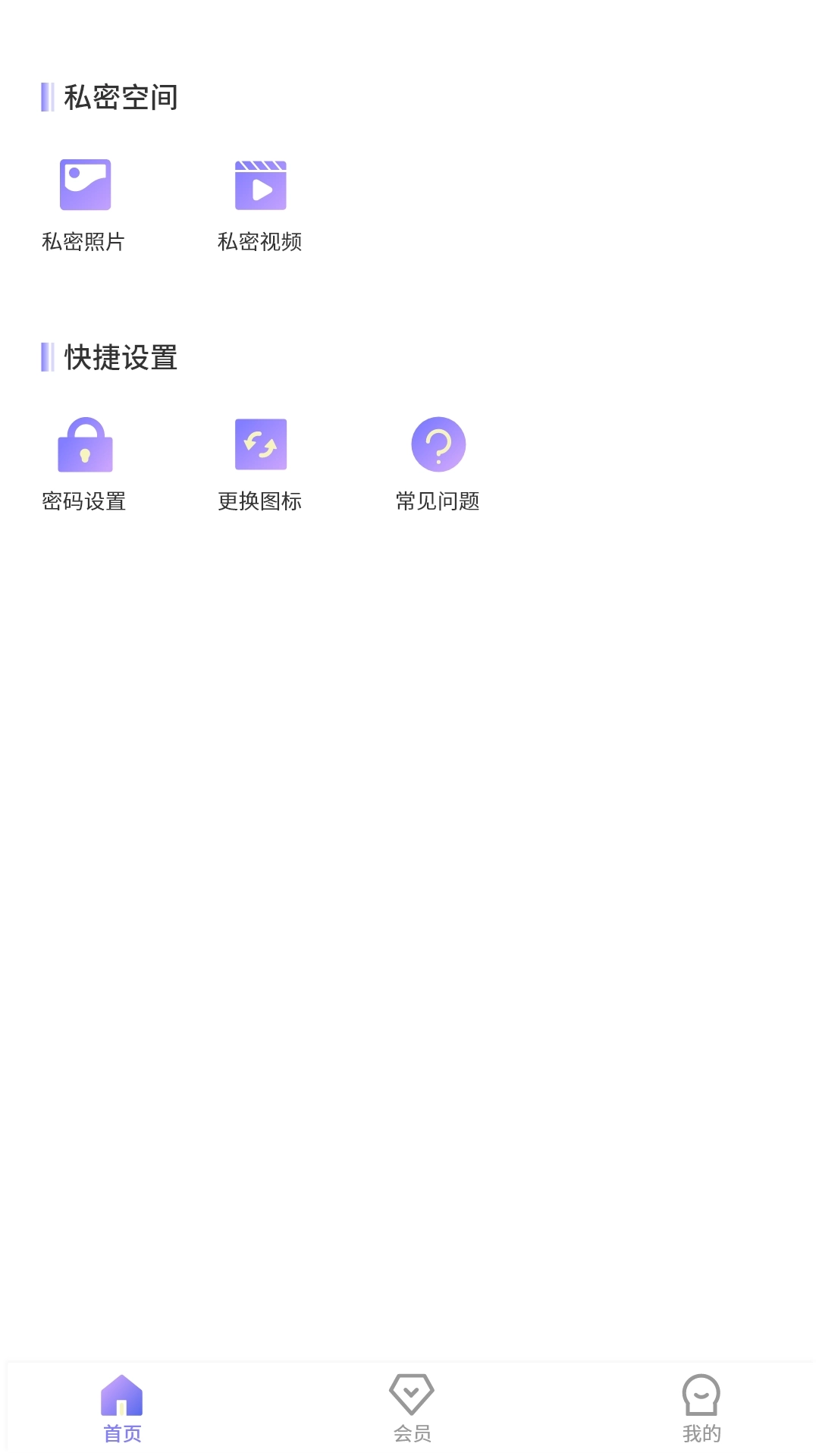Viewport: 819px width, 1456px height.
Task: Open 常见问题 via its text label
Action: pyautogui.click(x=438, y=500)
